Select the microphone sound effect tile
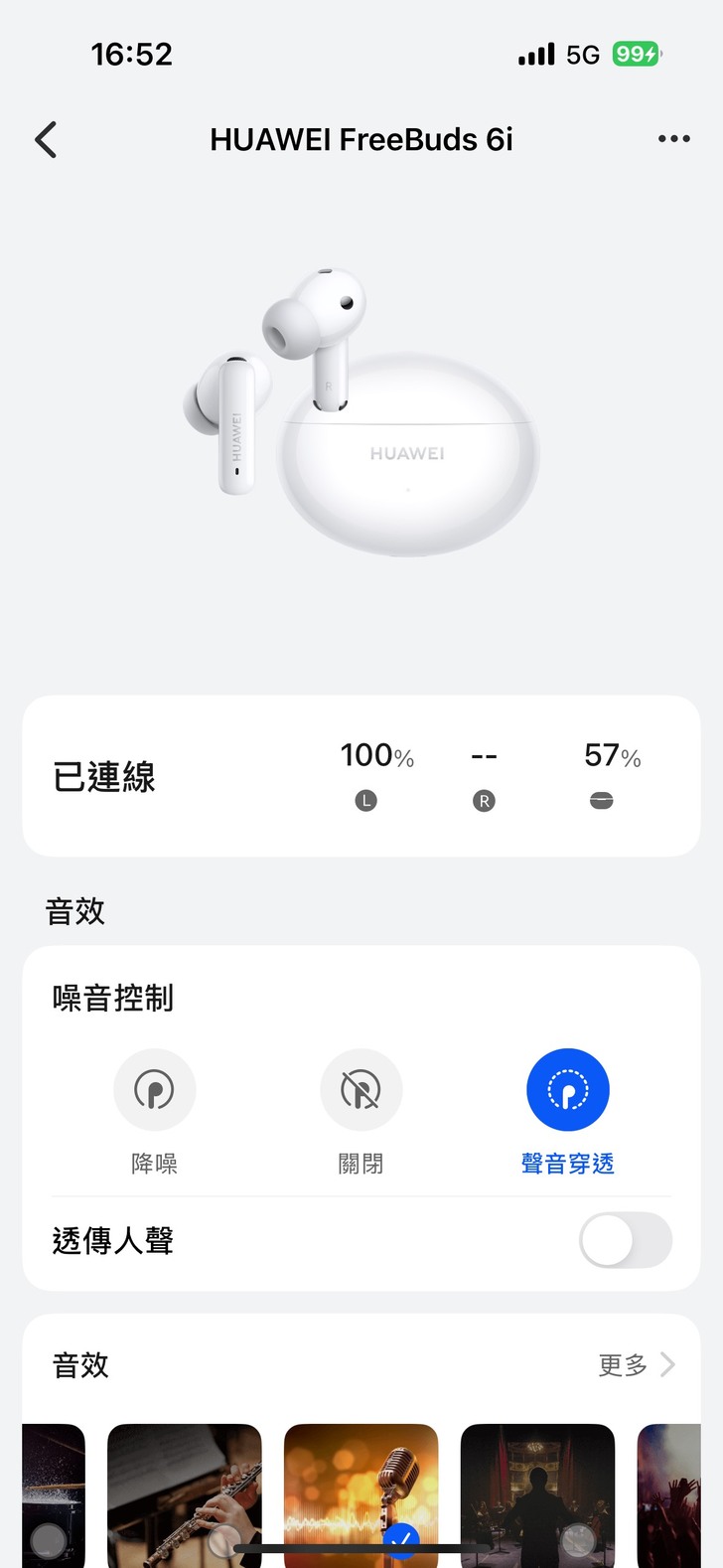Screen dimensions: 723x1568 point(361,1490)
